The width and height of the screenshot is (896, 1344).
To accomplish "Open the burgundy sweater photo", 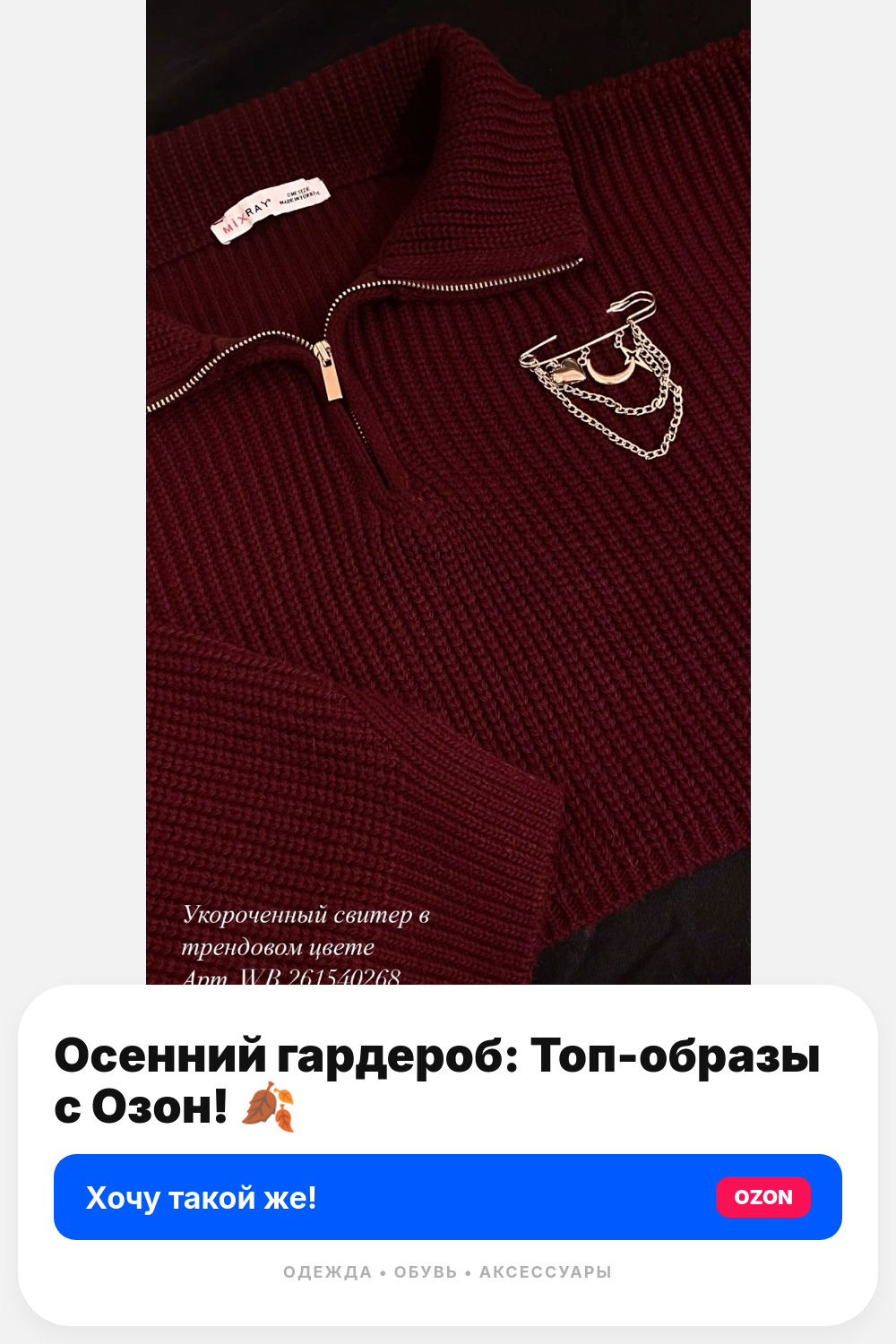I will 448,493.
